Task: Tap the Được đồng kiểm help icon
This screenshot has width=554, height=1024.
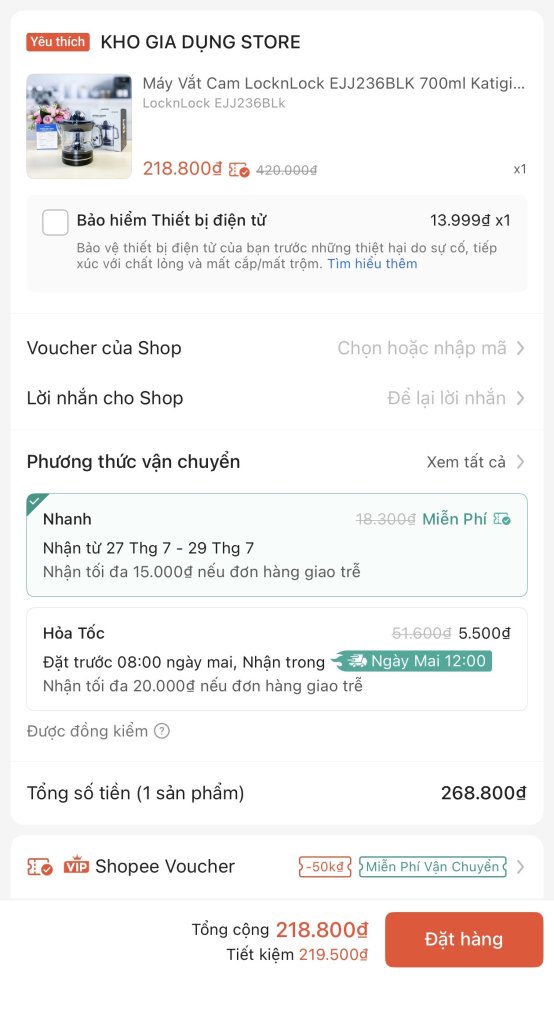Action: (162, 731)
